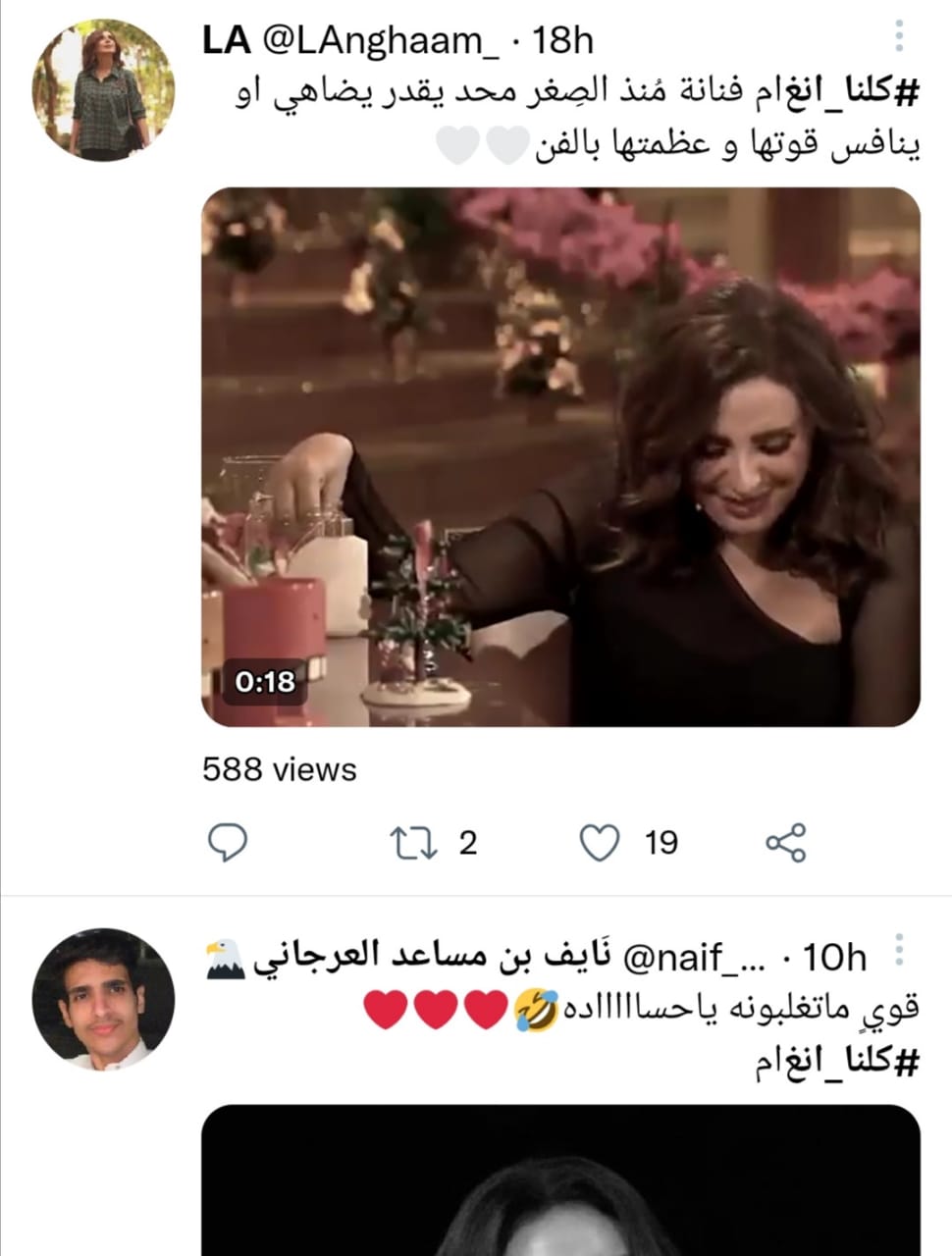Open hashtag #كلنا_انغام in naif's tweet
The image size is (952, 1256).
(x=838, y=1064)
